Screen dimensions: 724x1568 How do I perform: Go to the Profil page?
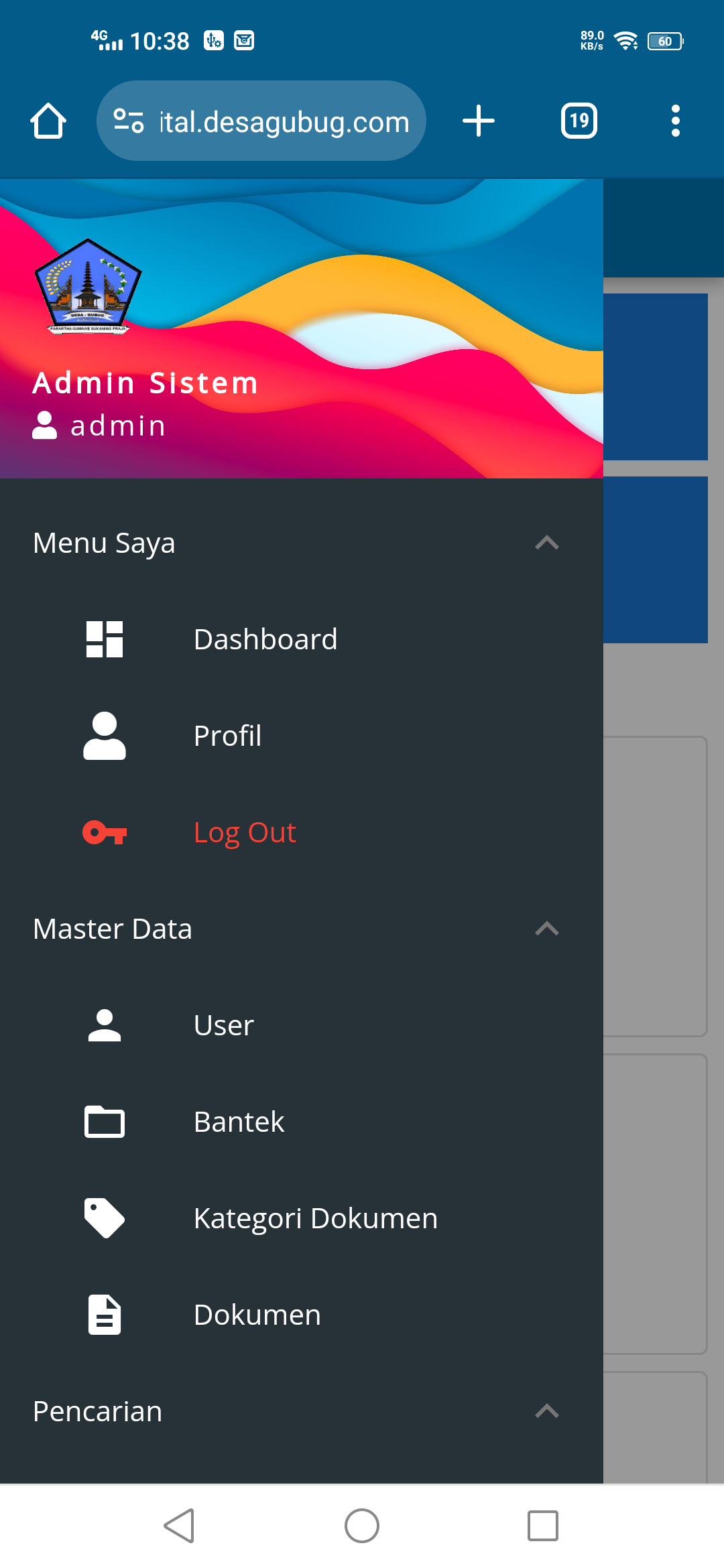228,736
